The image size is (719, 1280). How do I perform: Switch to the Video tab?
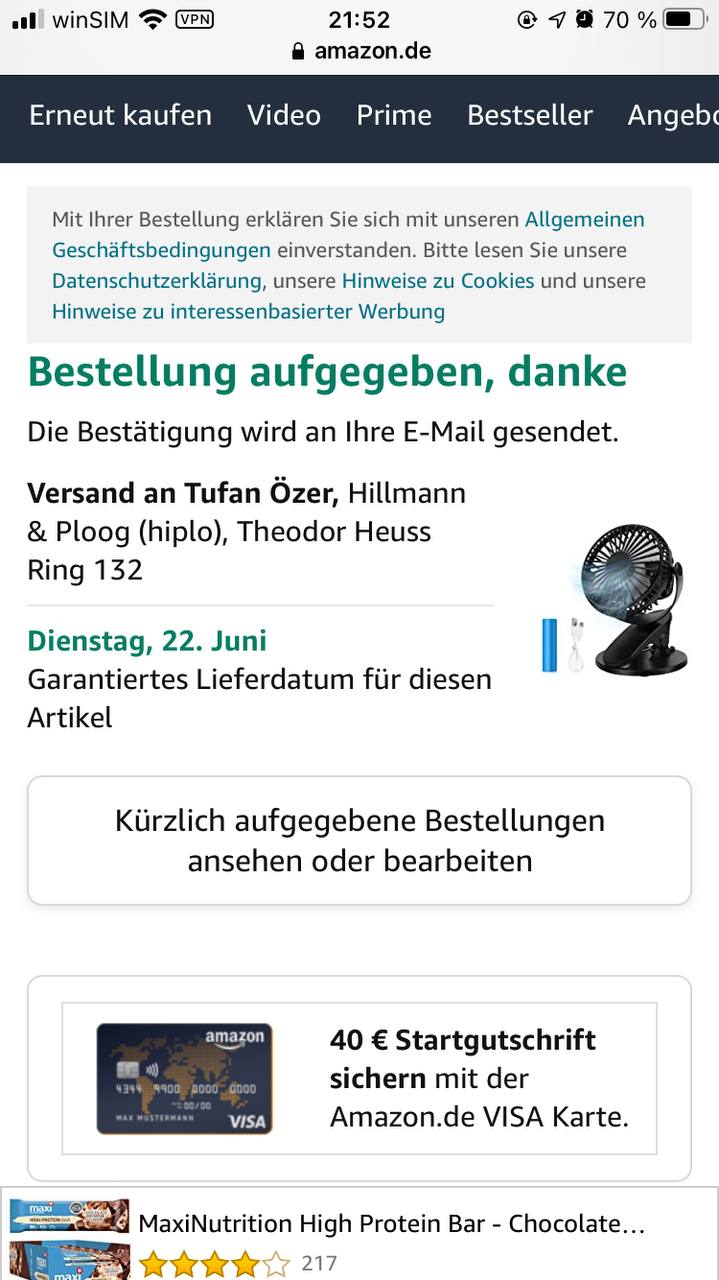point(284,116)
